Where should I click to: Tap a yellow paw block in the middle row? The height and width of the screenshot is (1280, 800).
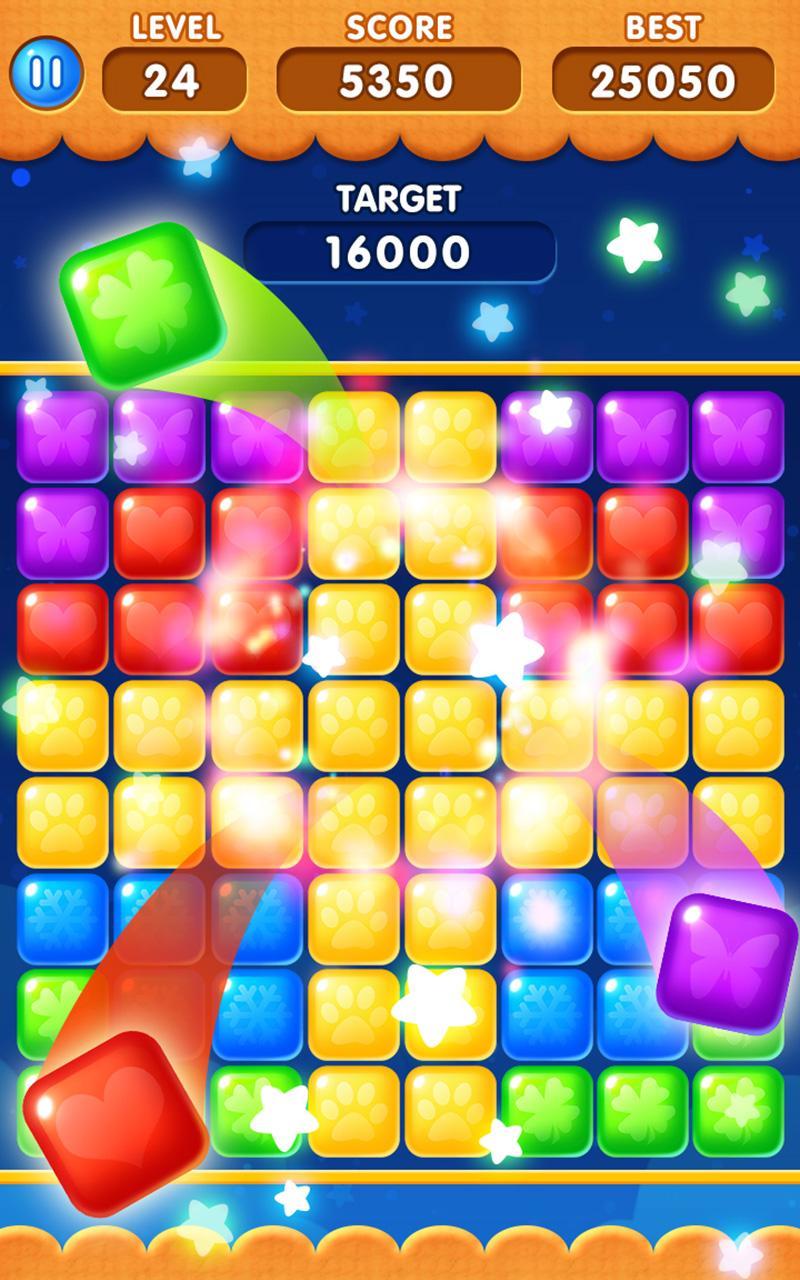point(350,725)
